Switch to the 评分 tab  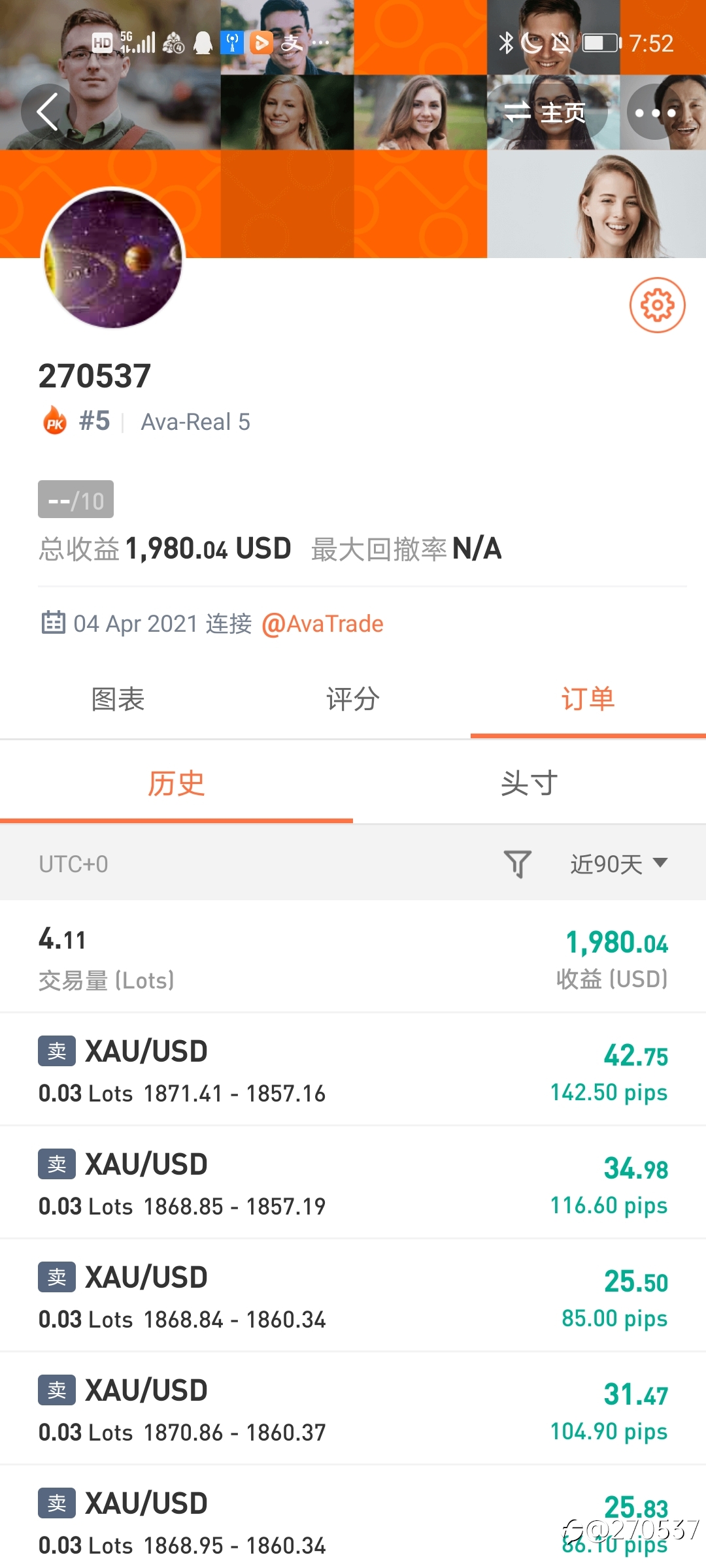pyautogui.click(x=353, y=699)
